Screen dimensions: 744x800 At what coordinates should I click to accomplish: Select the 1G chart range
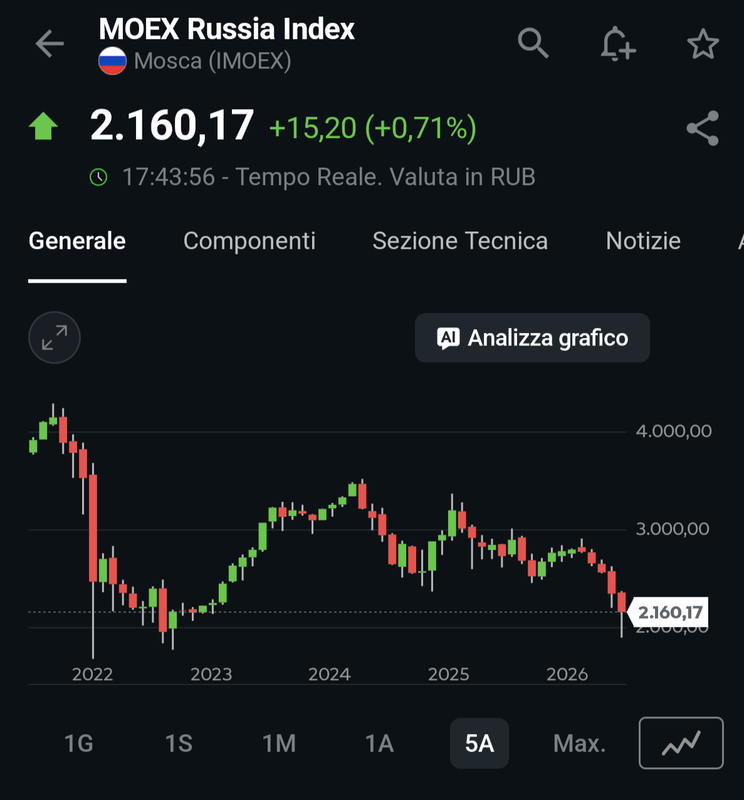pos(79,743)
